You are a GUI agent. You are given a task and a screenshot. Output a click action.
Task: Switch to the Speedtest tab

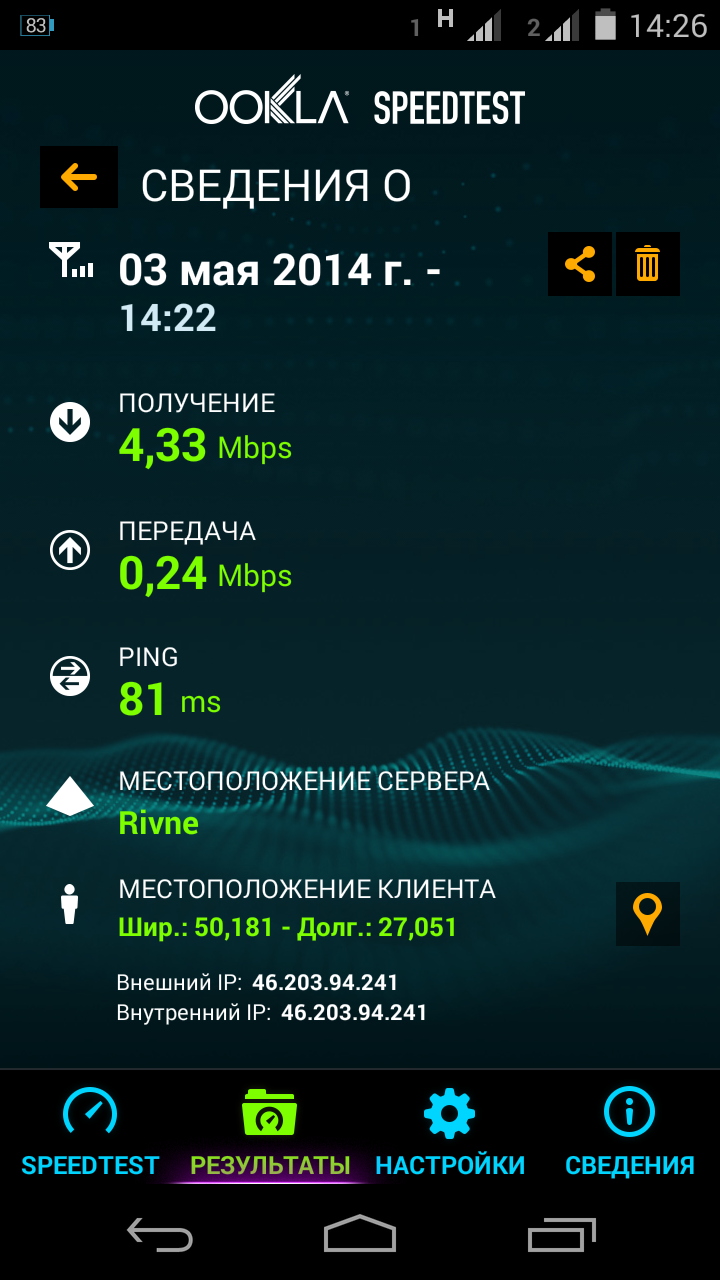click(90, 1132)
